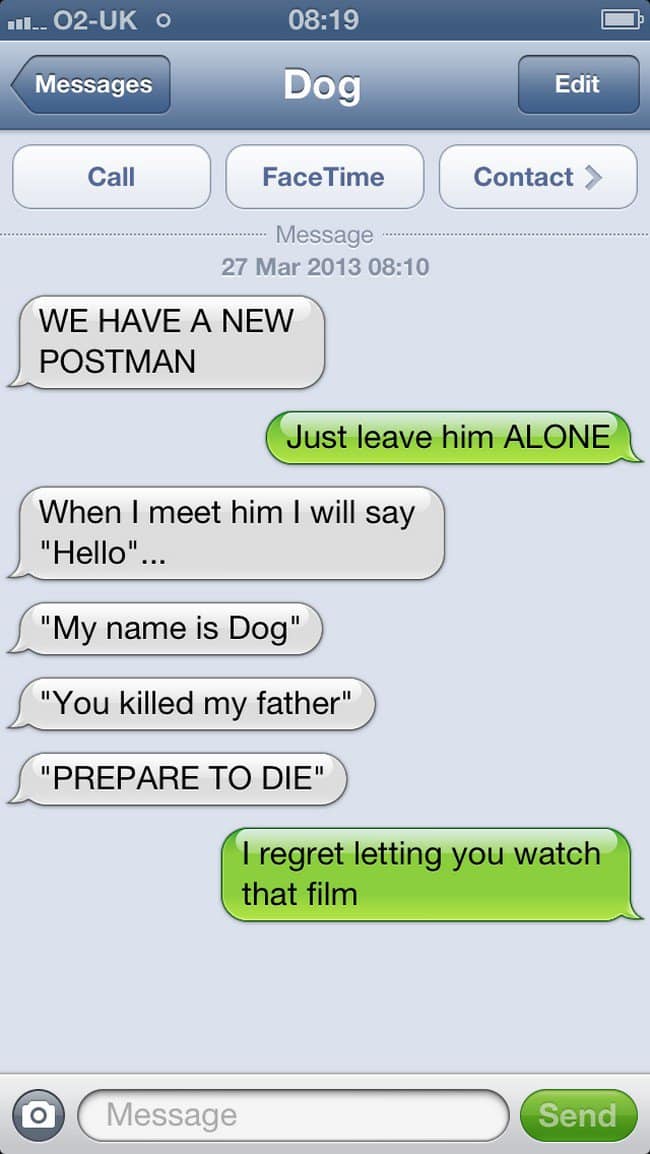Screen dimensions: 650x1154
Task: Call the Dog contact
Action: click(111, 177)
